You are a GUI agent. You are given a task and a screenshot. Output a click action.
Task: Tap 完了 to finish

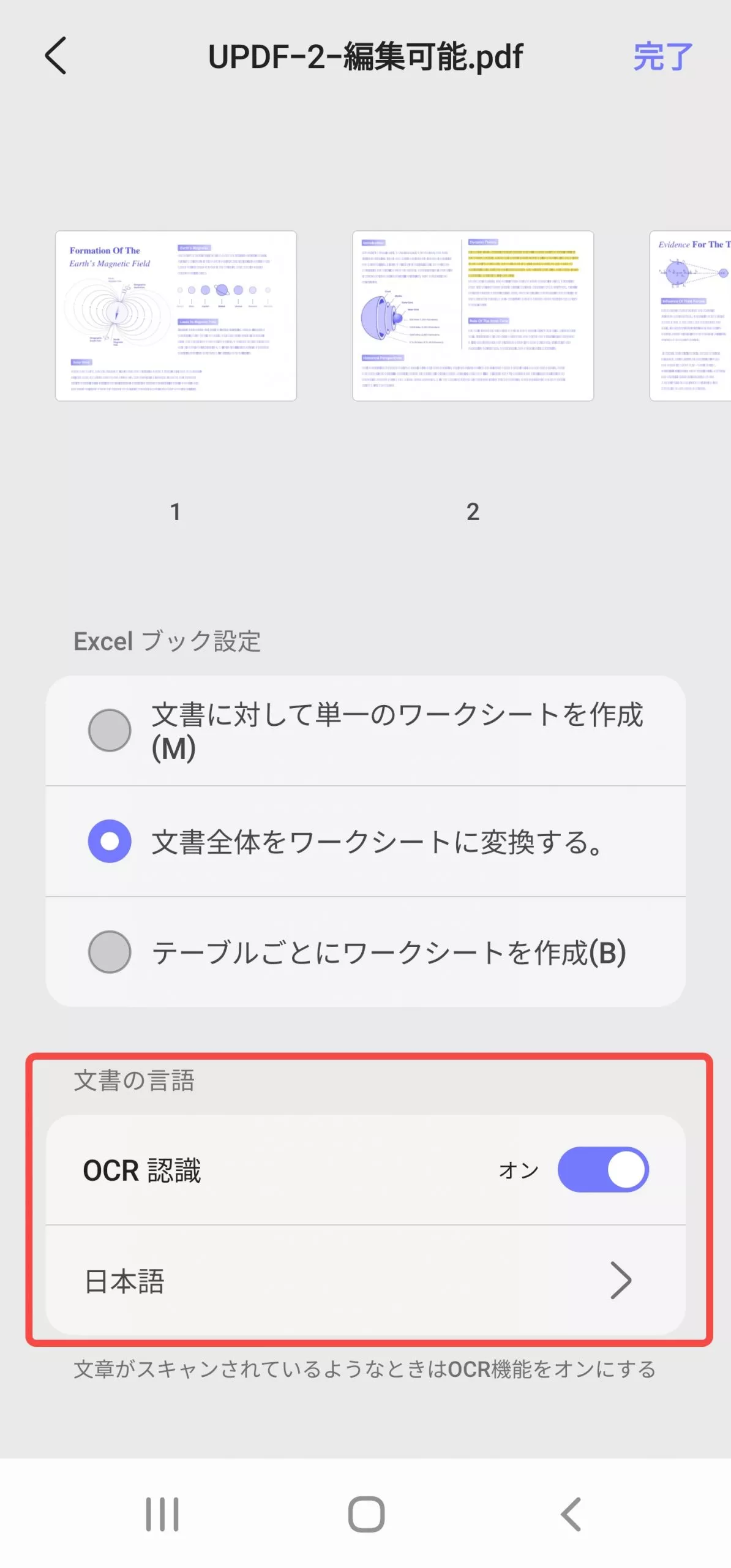click(662, 57)
